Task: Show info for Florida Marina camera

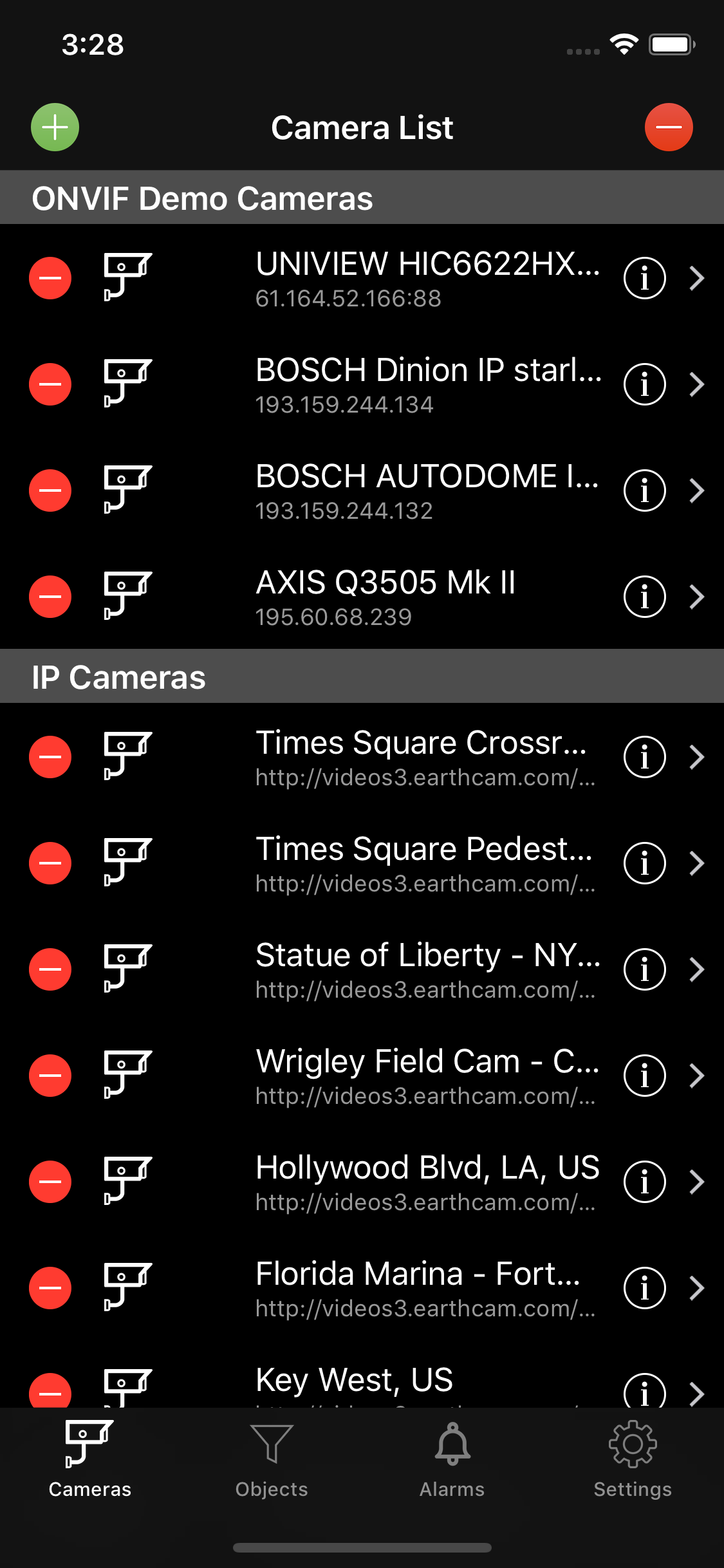Action: tap(644, 1288)
